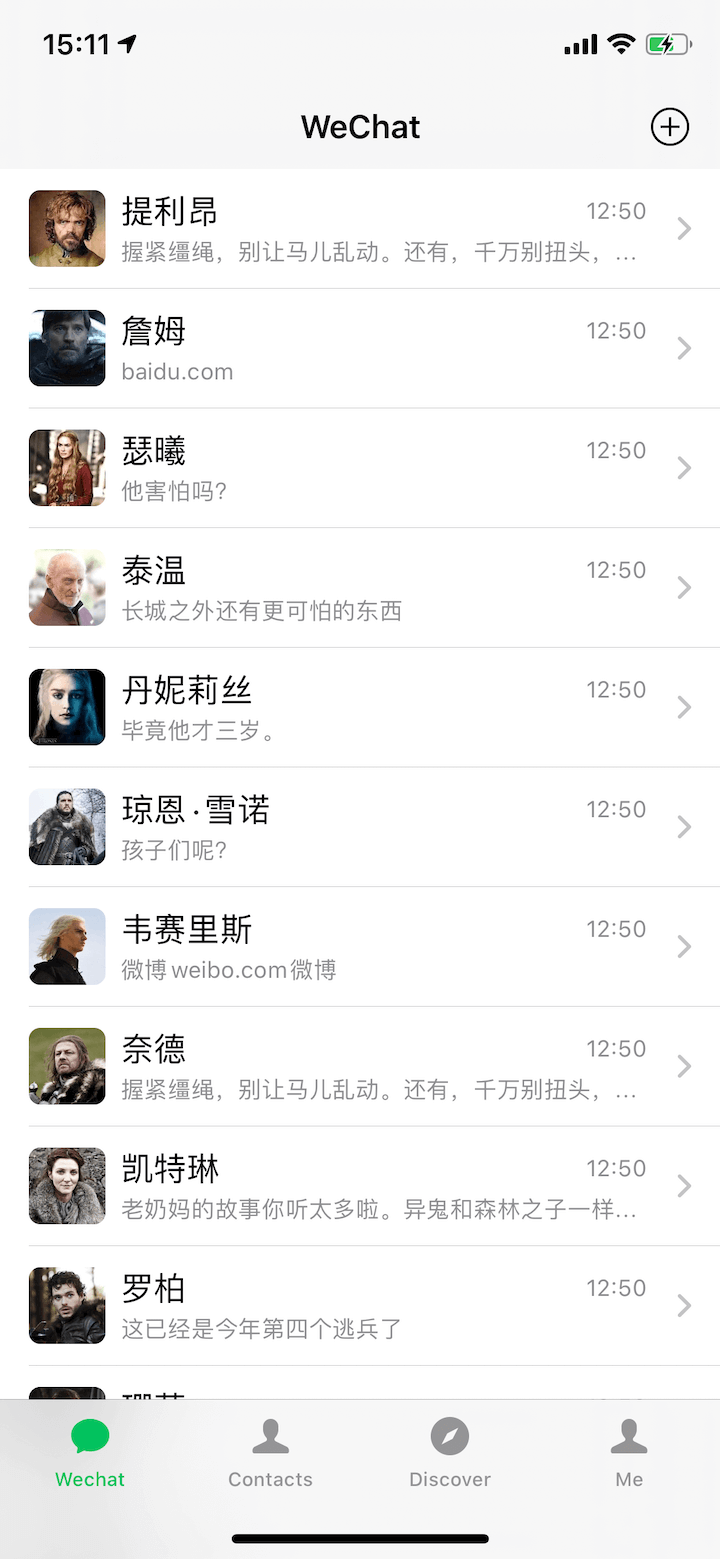The width and height of the screenshot is (720, 1559).
Task: Tap the plus icon in the header
Action: (669, 127)
